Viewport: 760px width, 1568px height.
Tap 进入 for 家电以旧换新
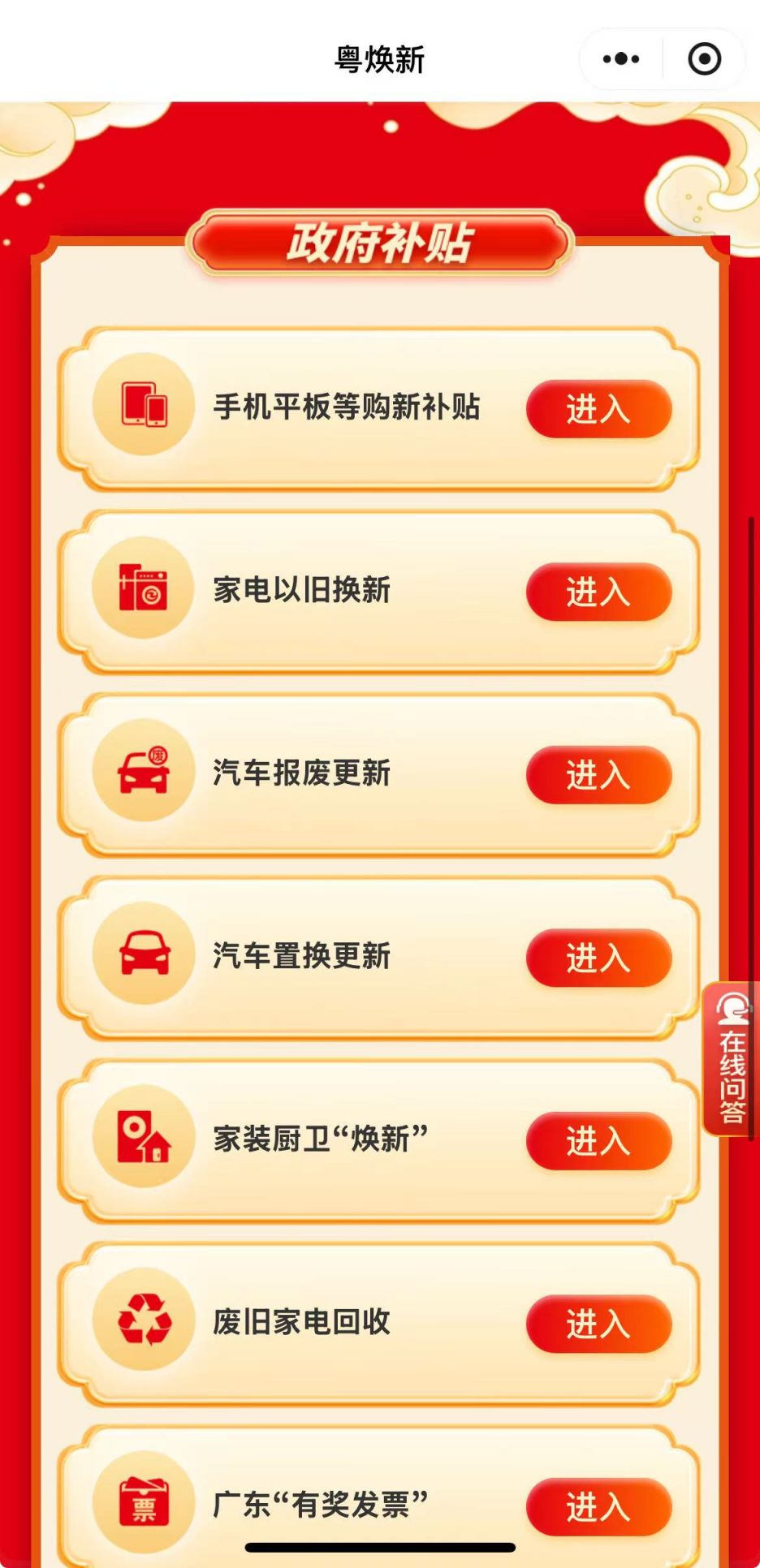click(598, 592)
